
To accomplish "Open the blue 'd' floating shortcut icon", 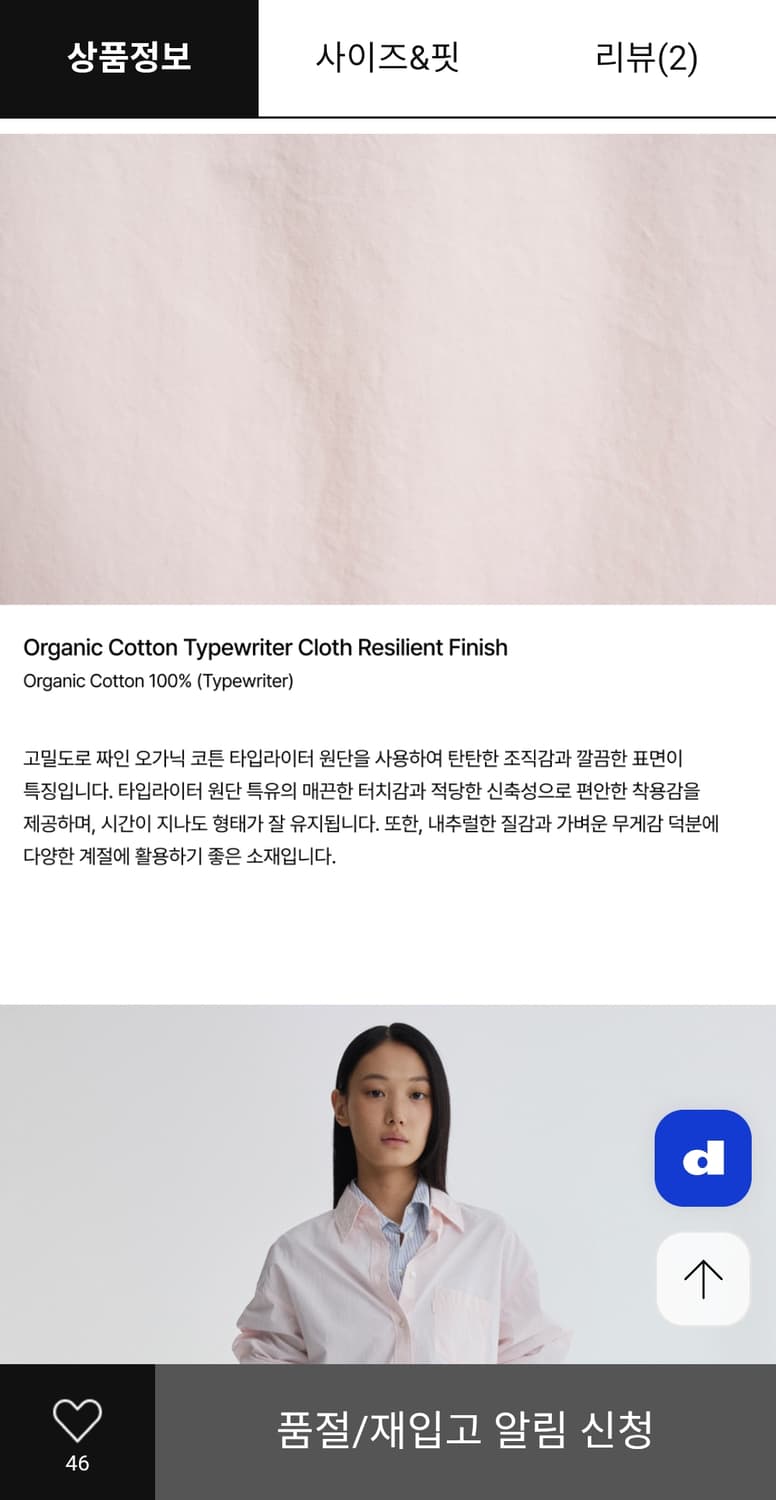I will [x=702, y=1157].
